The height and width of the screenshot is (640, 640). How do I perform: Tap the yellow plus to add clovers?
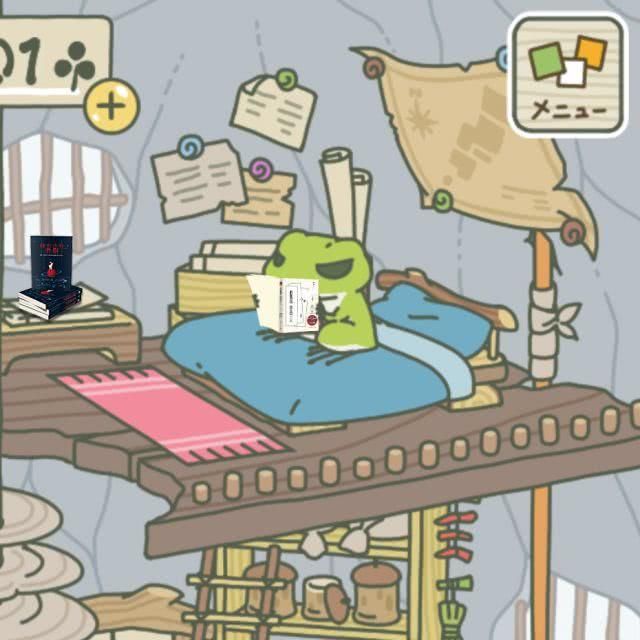111,105
